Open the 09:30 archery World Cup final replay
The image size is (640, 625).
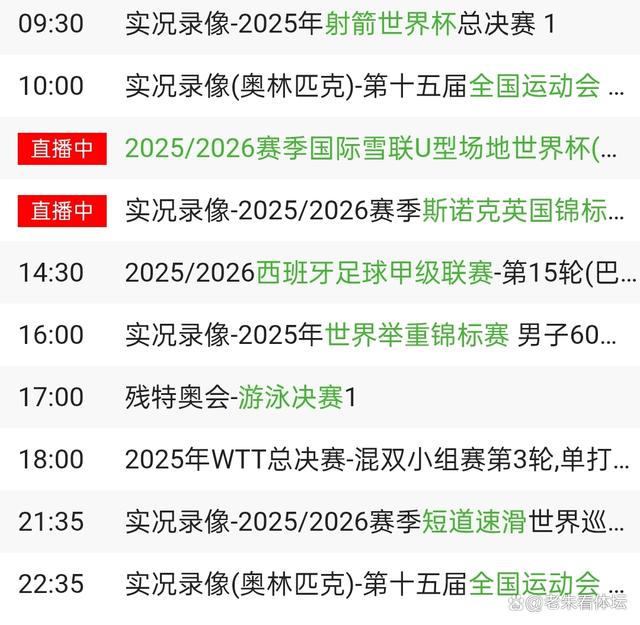click(x=340, y=24)
